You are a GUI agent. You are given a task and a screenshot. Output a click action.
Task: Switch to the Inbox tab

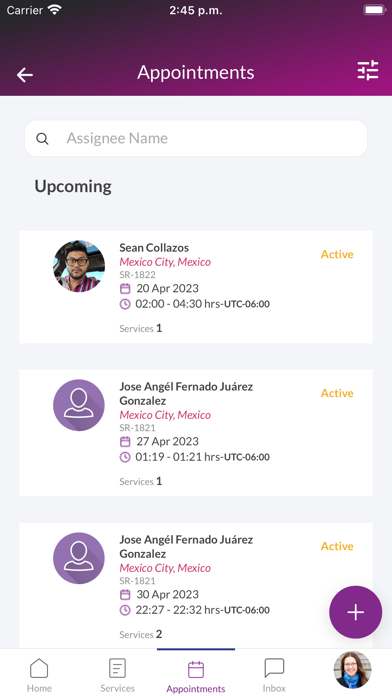tap(274, 675)
